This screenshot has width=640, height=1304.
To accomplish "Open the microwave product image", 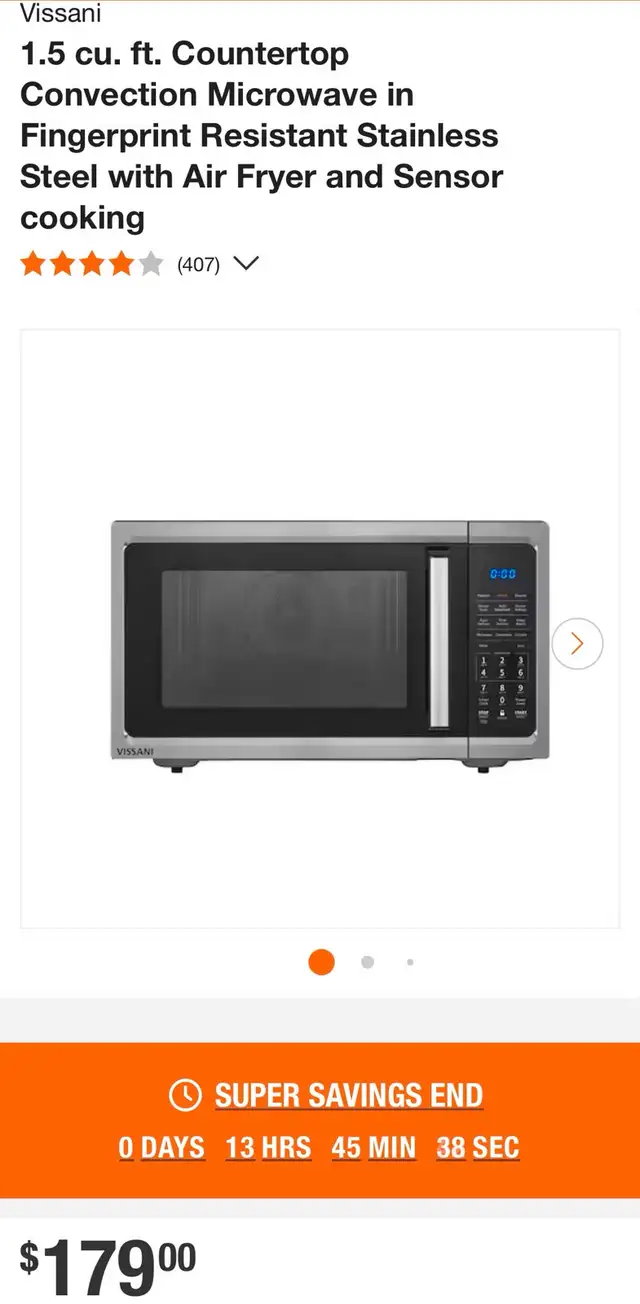I will pyautogui.click(x=330, y=647).
